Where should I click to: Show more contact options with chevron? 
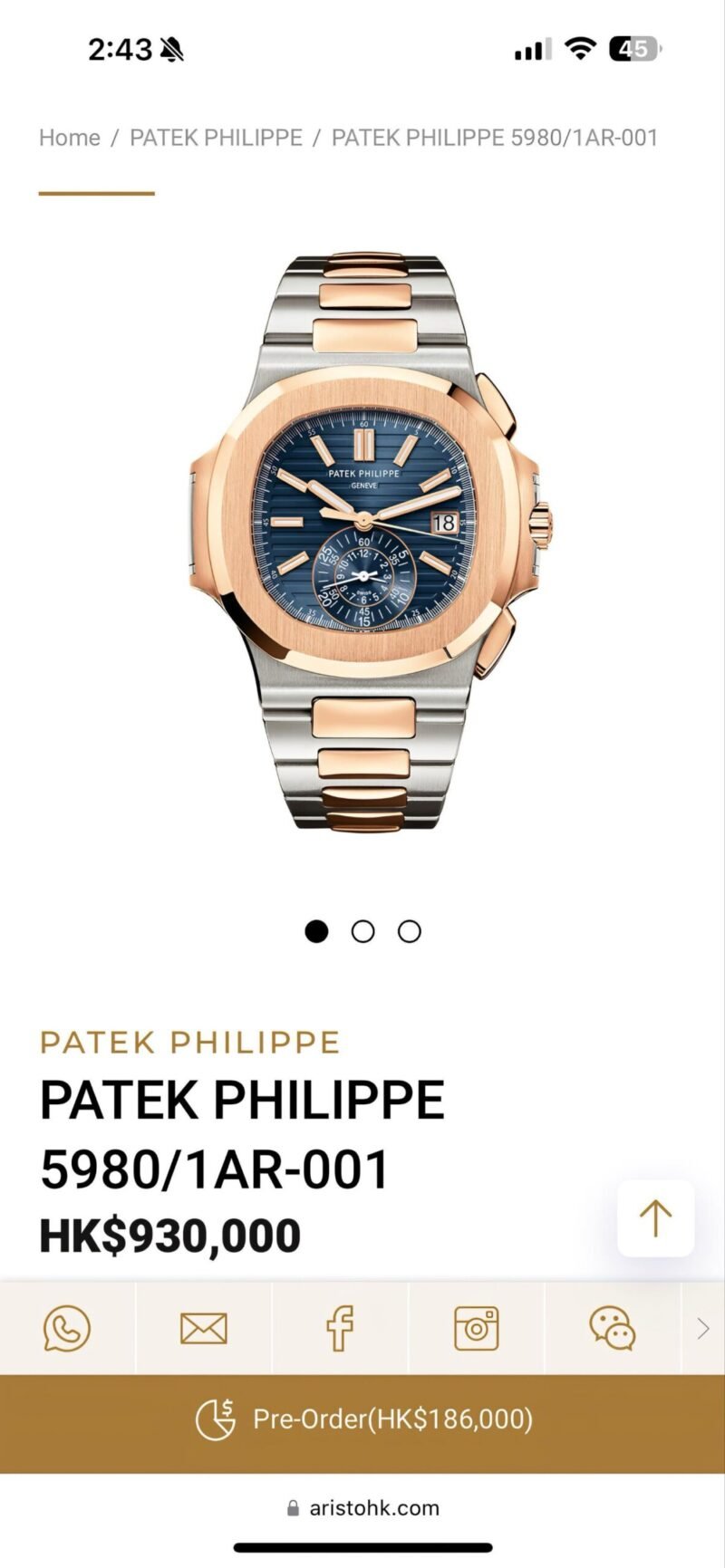(x=702, y=1329)
